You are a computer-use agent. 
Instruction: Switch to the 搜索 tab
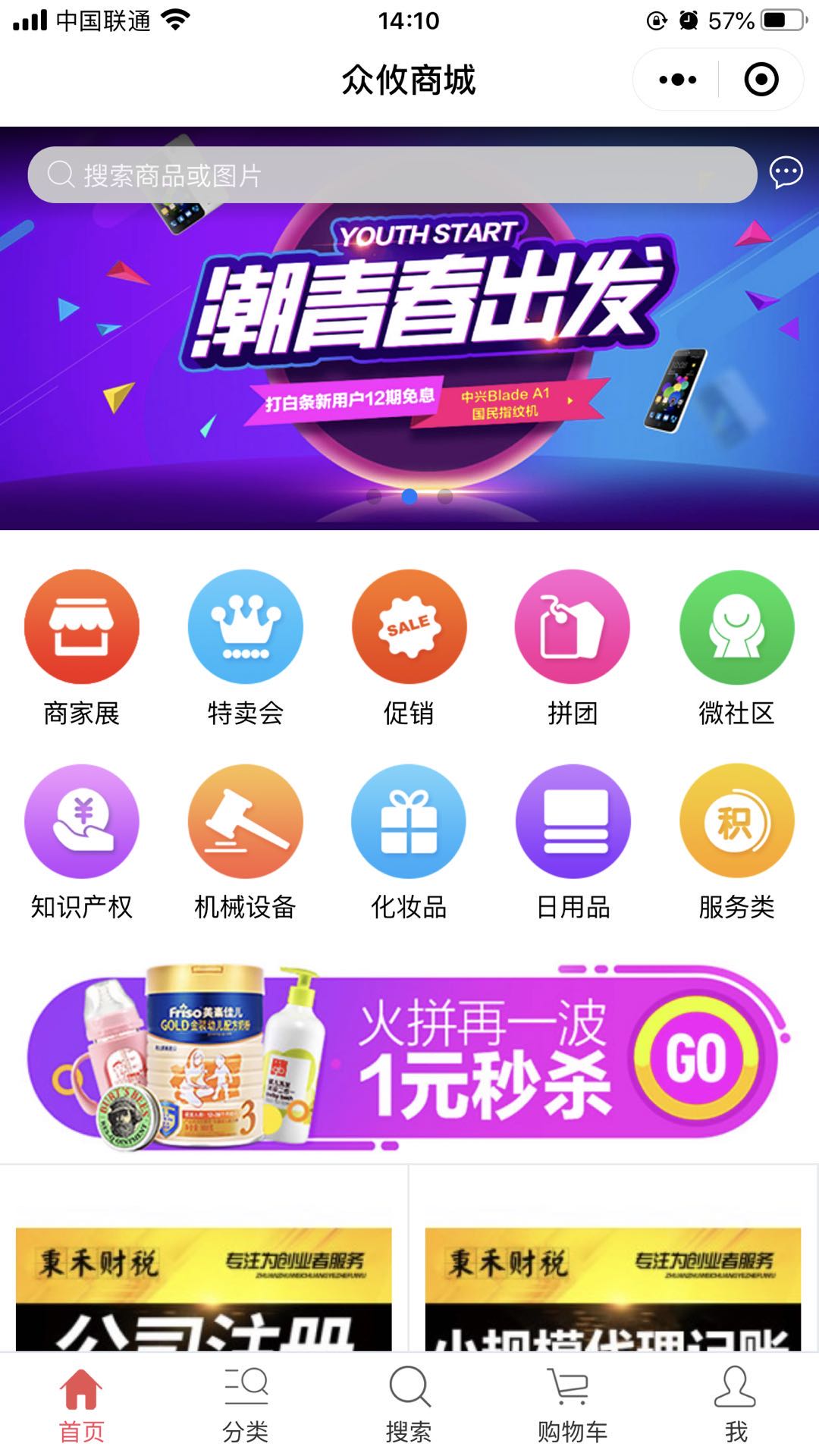click(409, 1404)
